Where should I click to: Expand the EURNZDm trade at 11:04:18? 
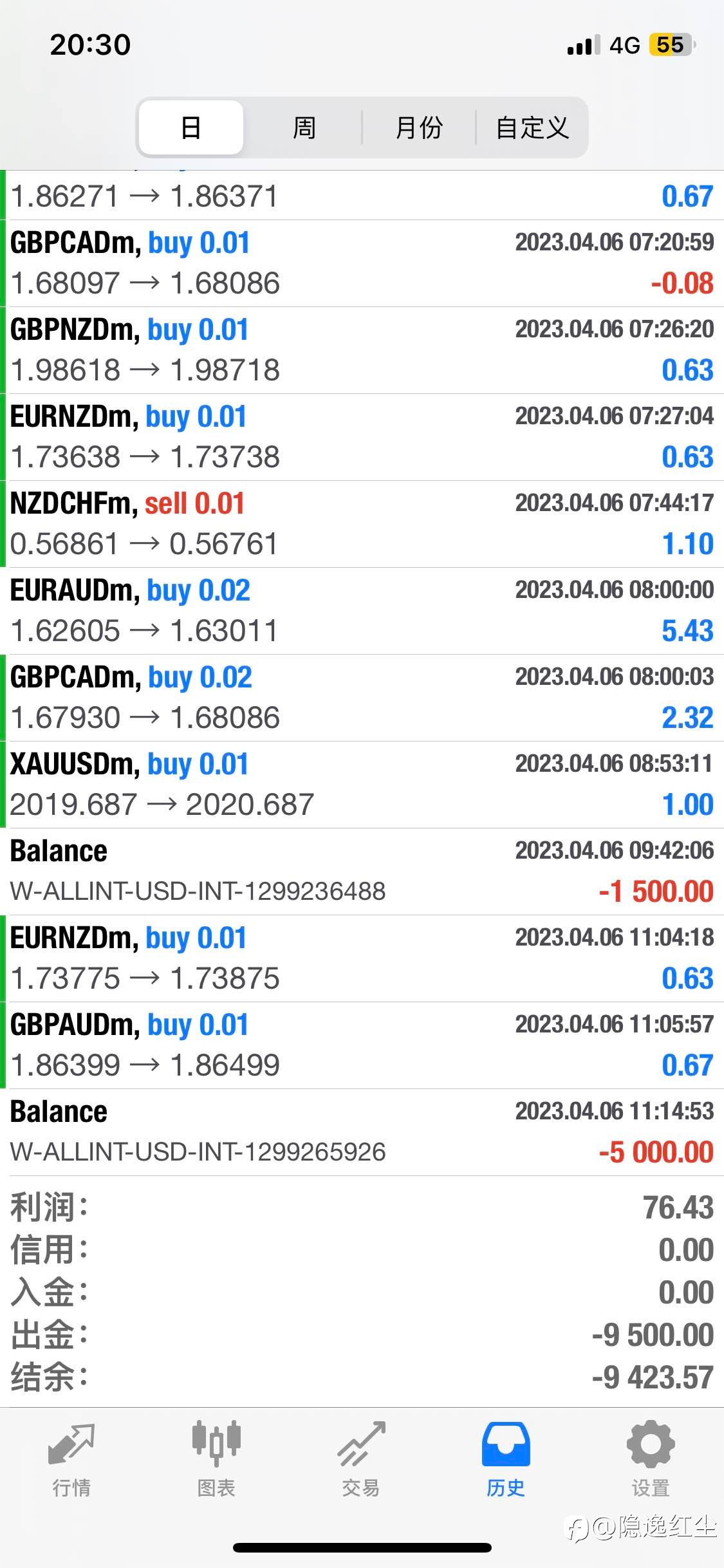[x=362, y=958]
